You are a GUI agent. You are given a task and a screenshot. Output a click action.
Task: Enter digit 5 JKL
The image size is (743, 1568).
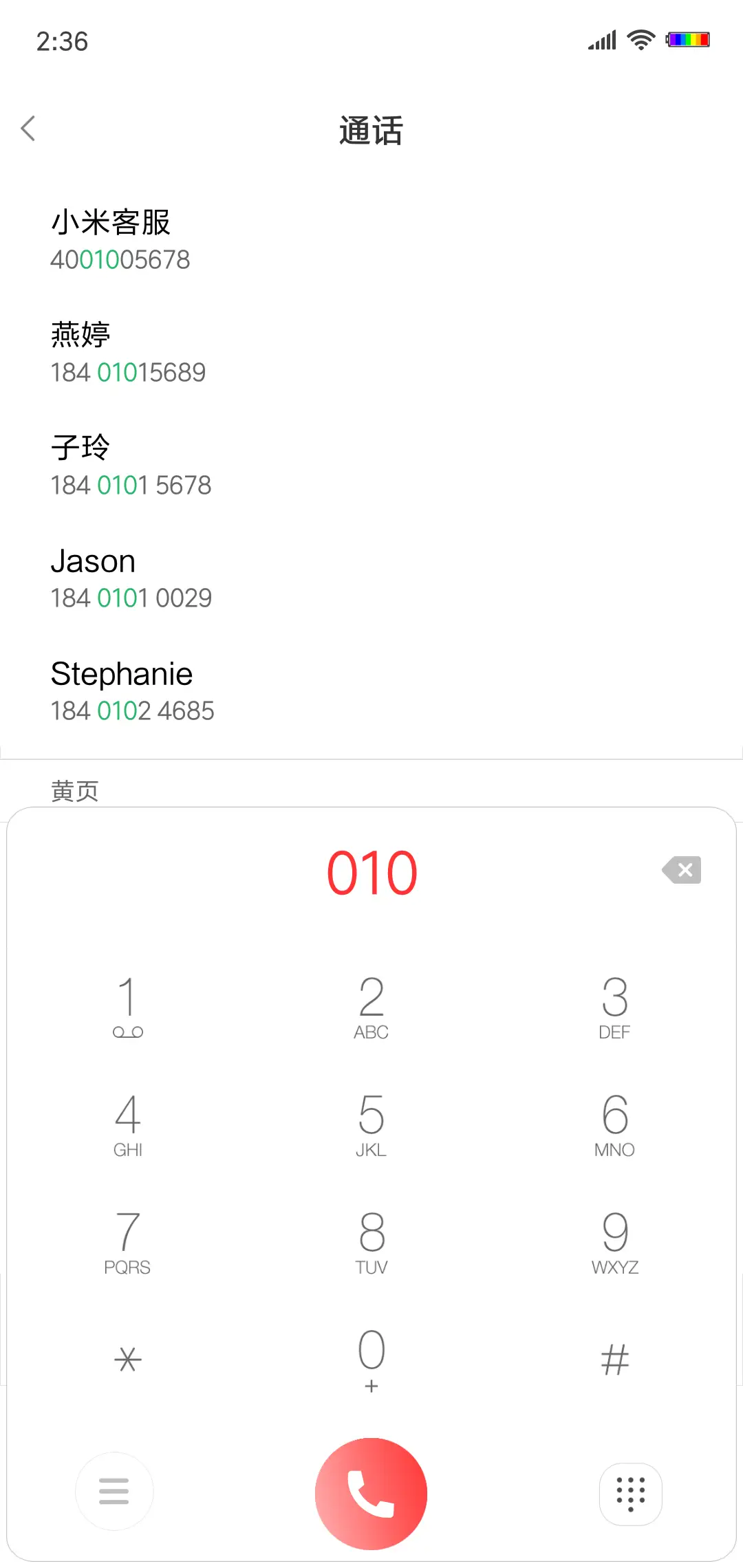tap(371, 1124)
